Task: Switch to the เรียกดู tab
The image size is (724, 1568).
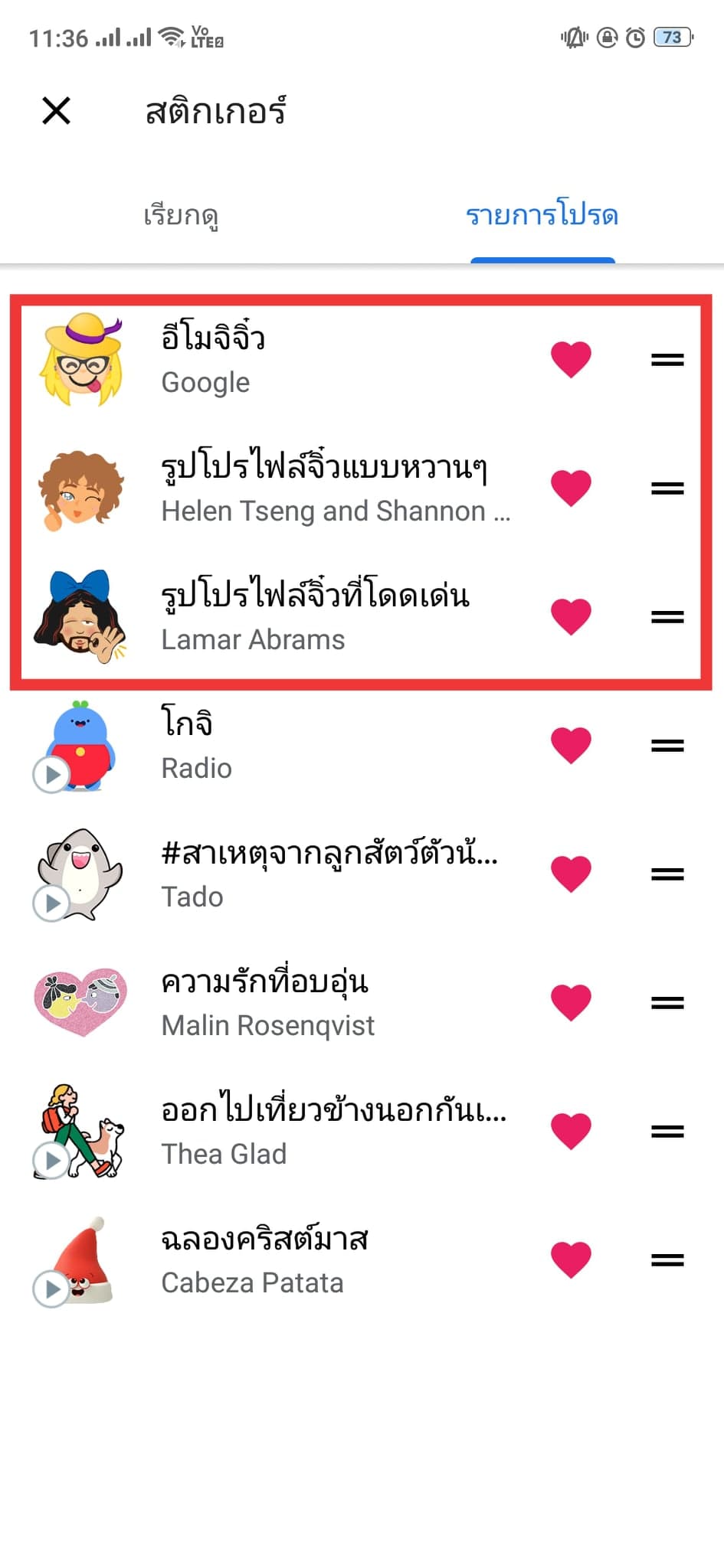Action: click(x=181, y=215)
